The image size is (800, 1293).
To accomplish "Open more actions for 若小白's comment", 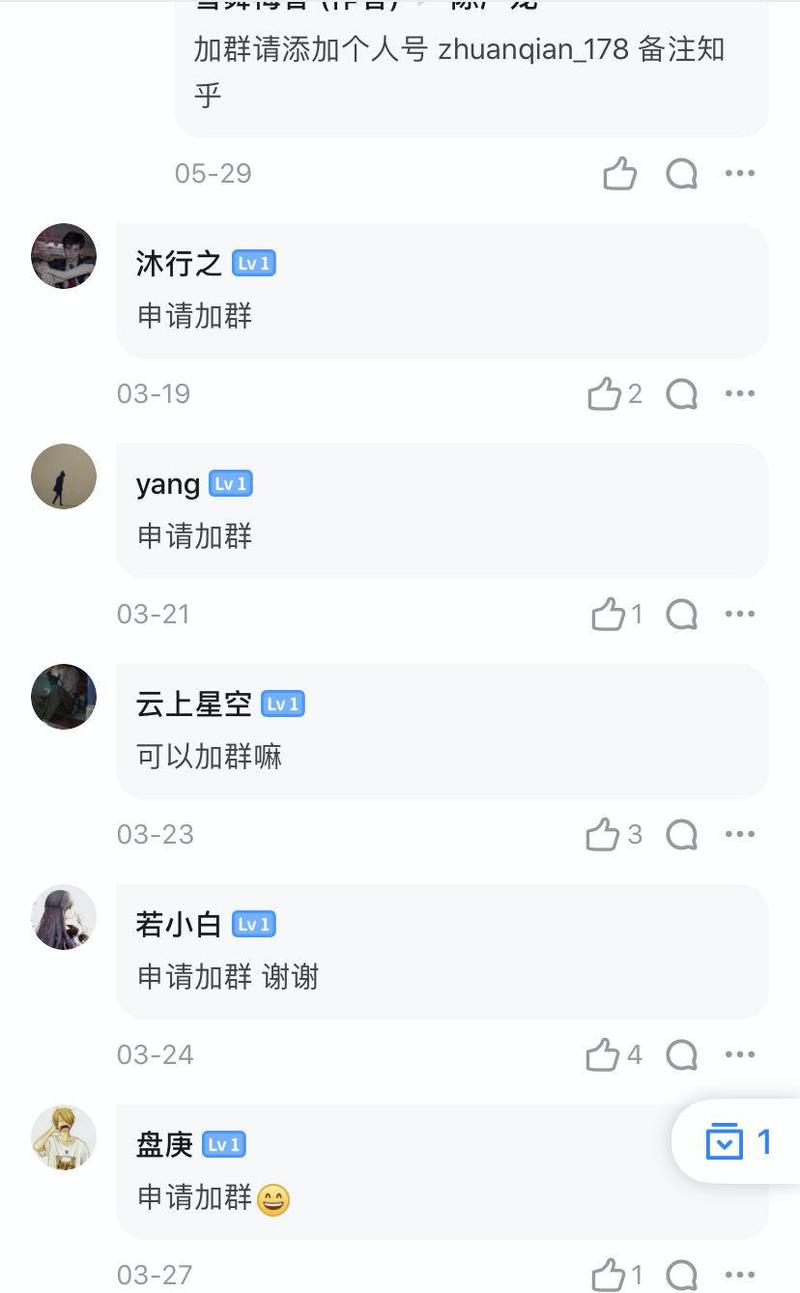I will pyautogui.click(x=740, y=1054).
